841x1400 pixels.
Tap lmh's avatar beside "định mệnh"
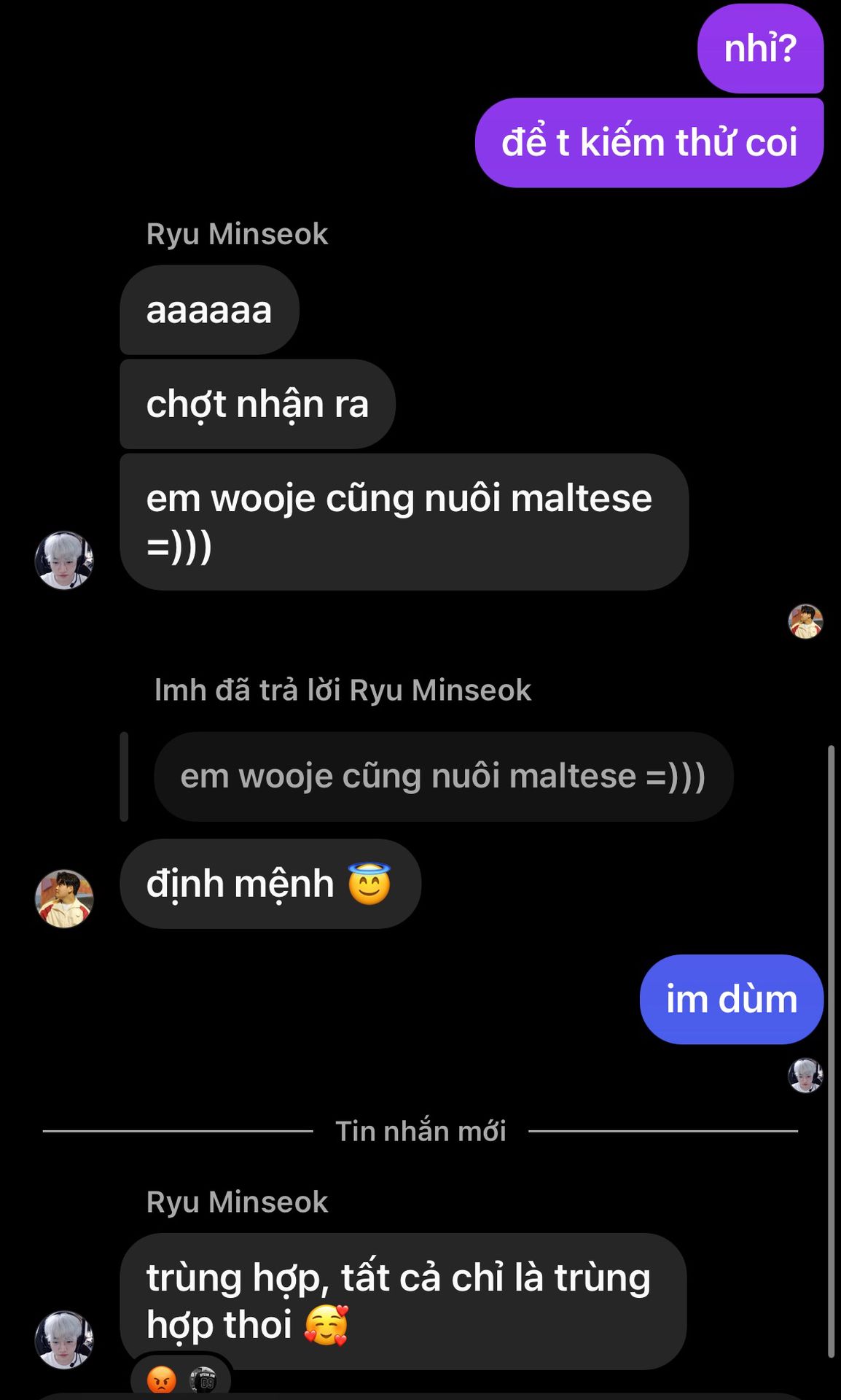coord(64,898)
